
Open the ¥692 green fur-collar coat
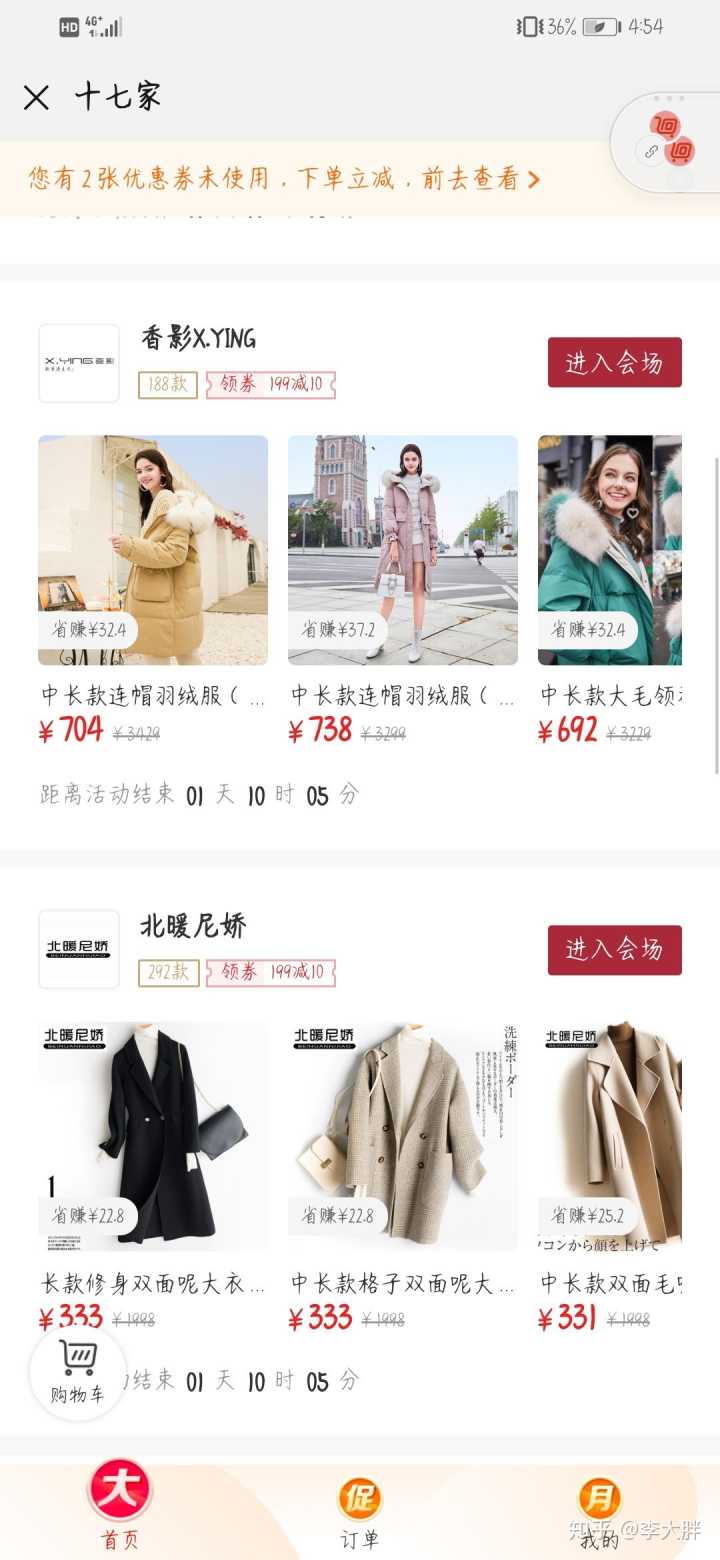pos(610,550)
